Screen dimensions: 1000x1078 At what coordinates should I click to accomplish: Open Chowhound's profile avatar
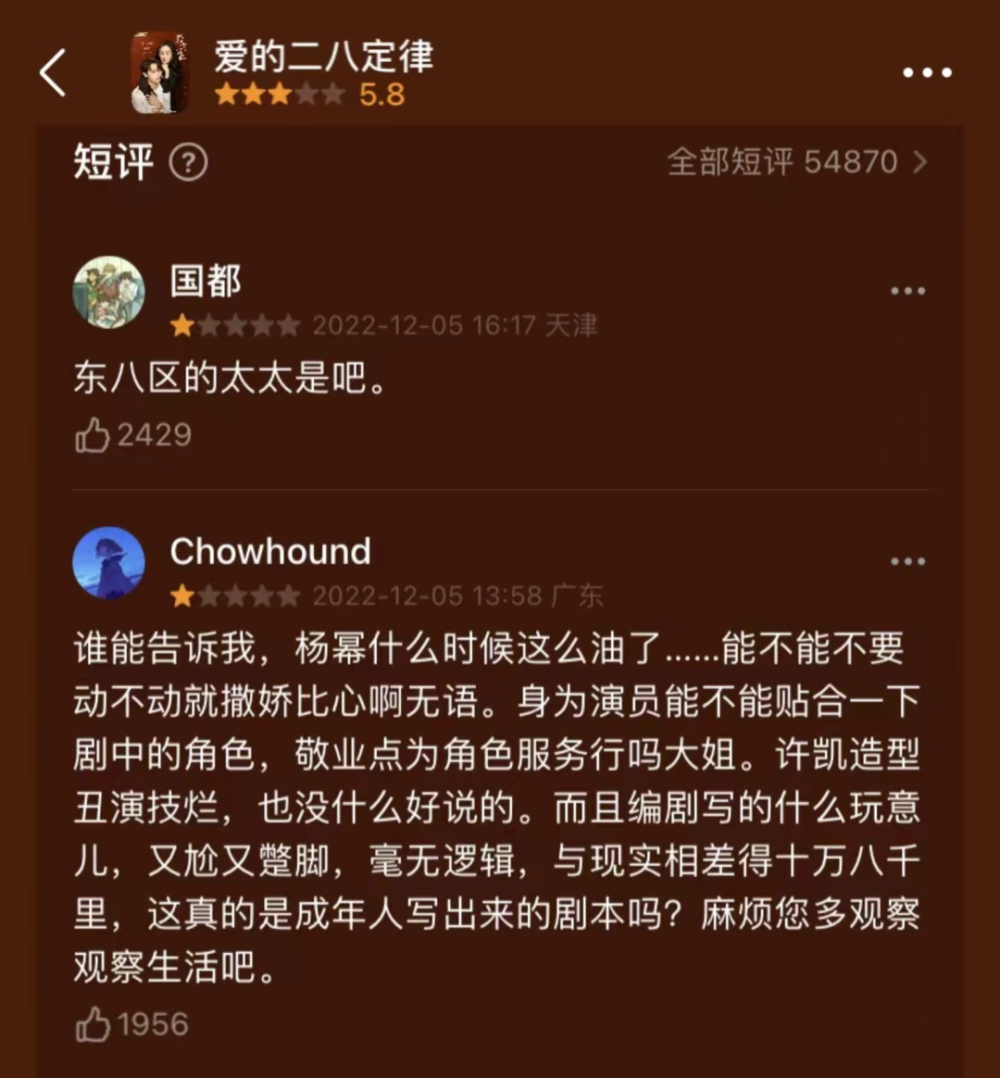tap(109, 563)
